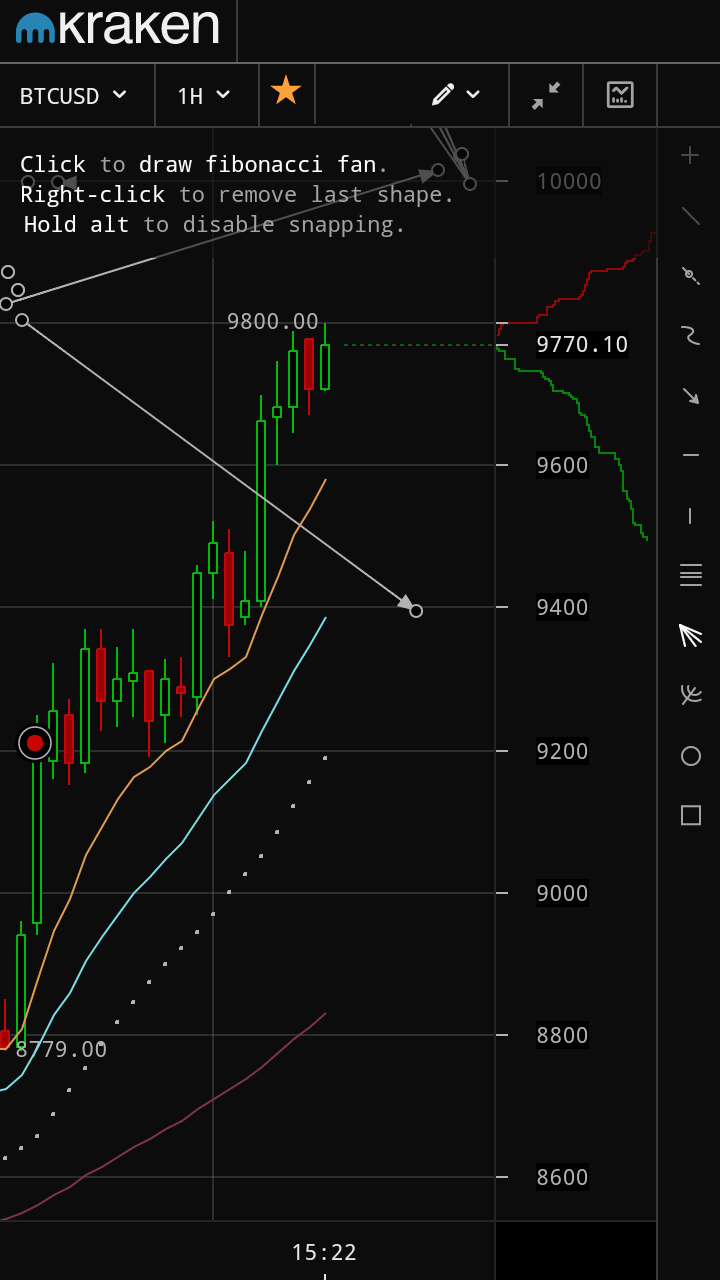Select the rectangle shape tool
This screenshot has width=720, height=1280.
point(690,815)
